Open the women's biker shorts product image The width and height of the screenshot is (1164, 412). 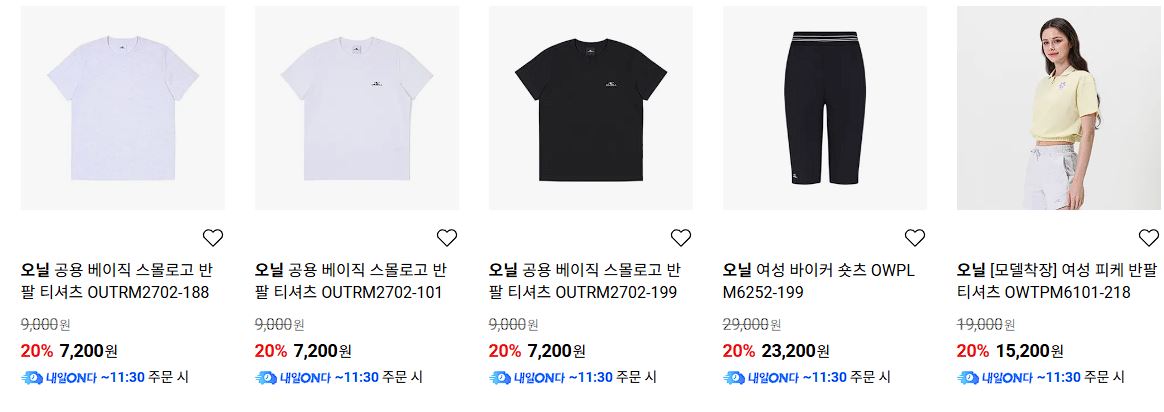point(825,108)
